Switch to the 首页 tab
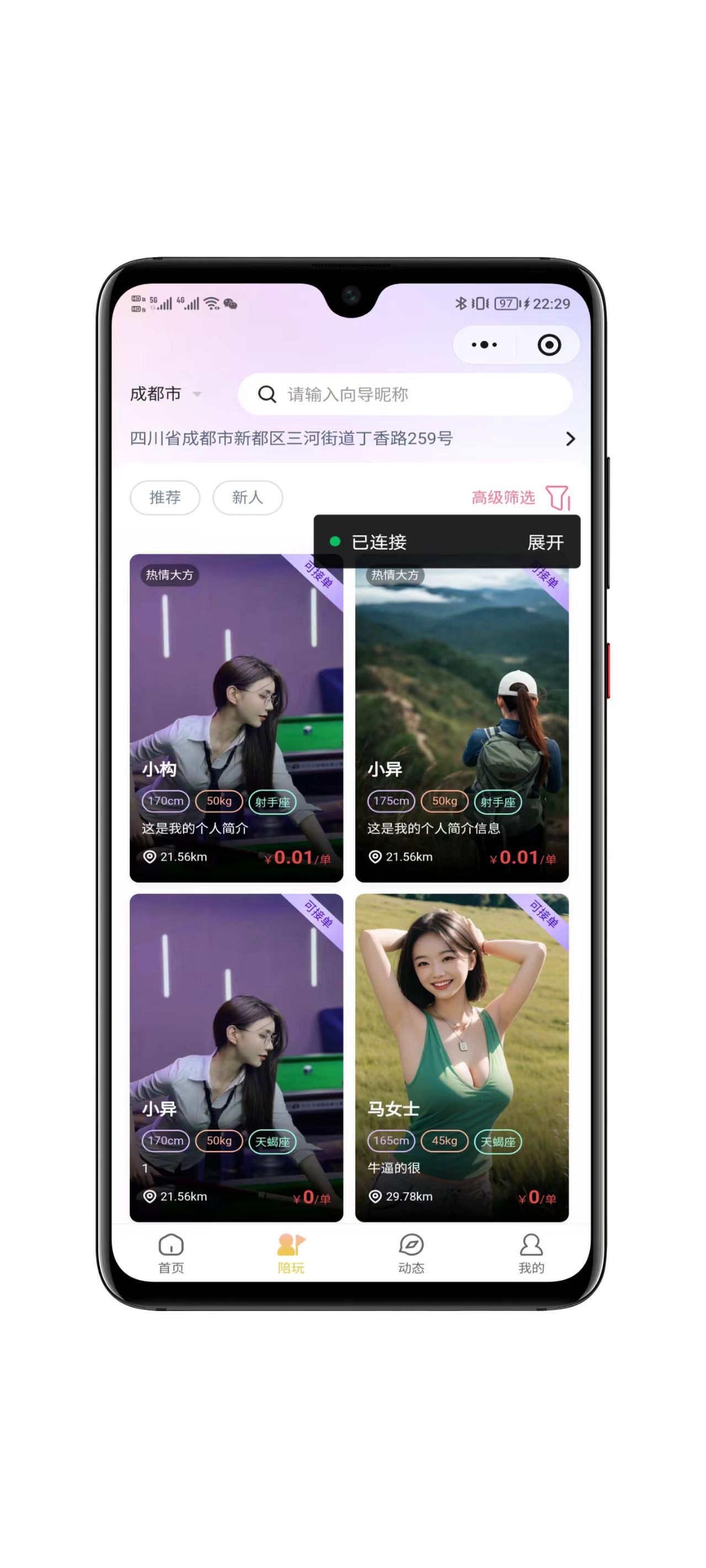The width and height of the screenshot is (706, 1568). [x=171, y=1254]
